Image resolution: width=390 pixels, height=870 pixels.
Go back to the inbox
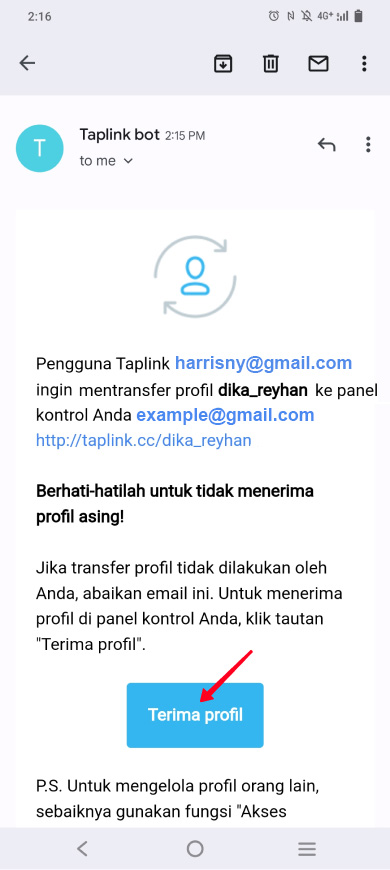[x=27, y=64]
